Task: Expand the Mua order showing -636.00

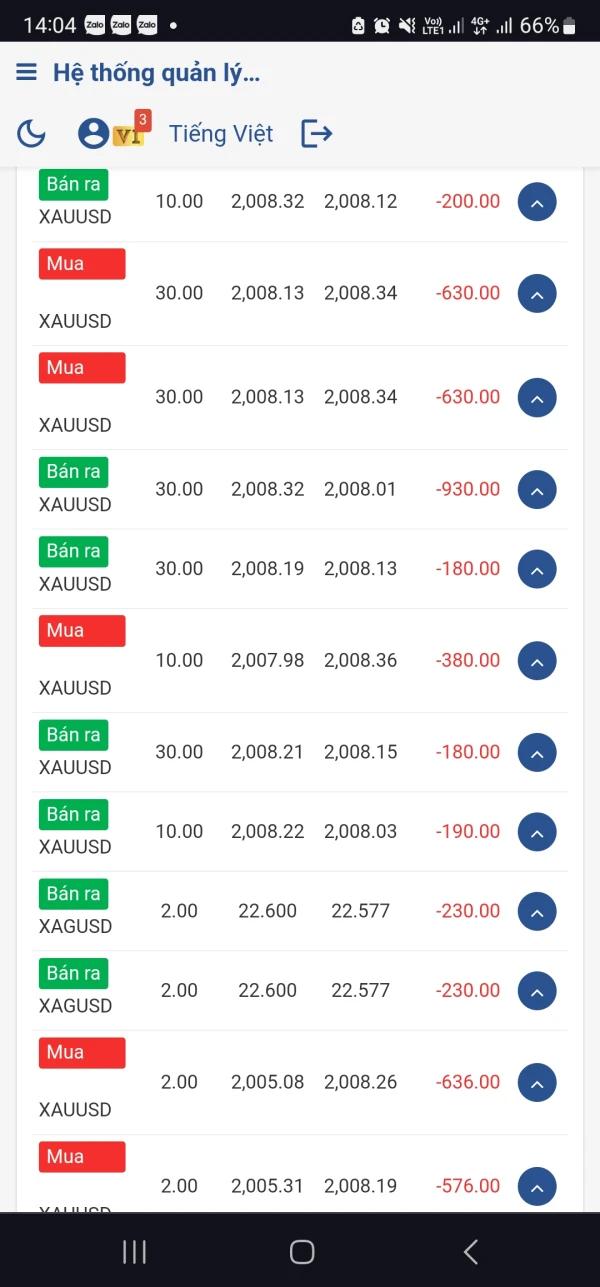Action: 537,1082
